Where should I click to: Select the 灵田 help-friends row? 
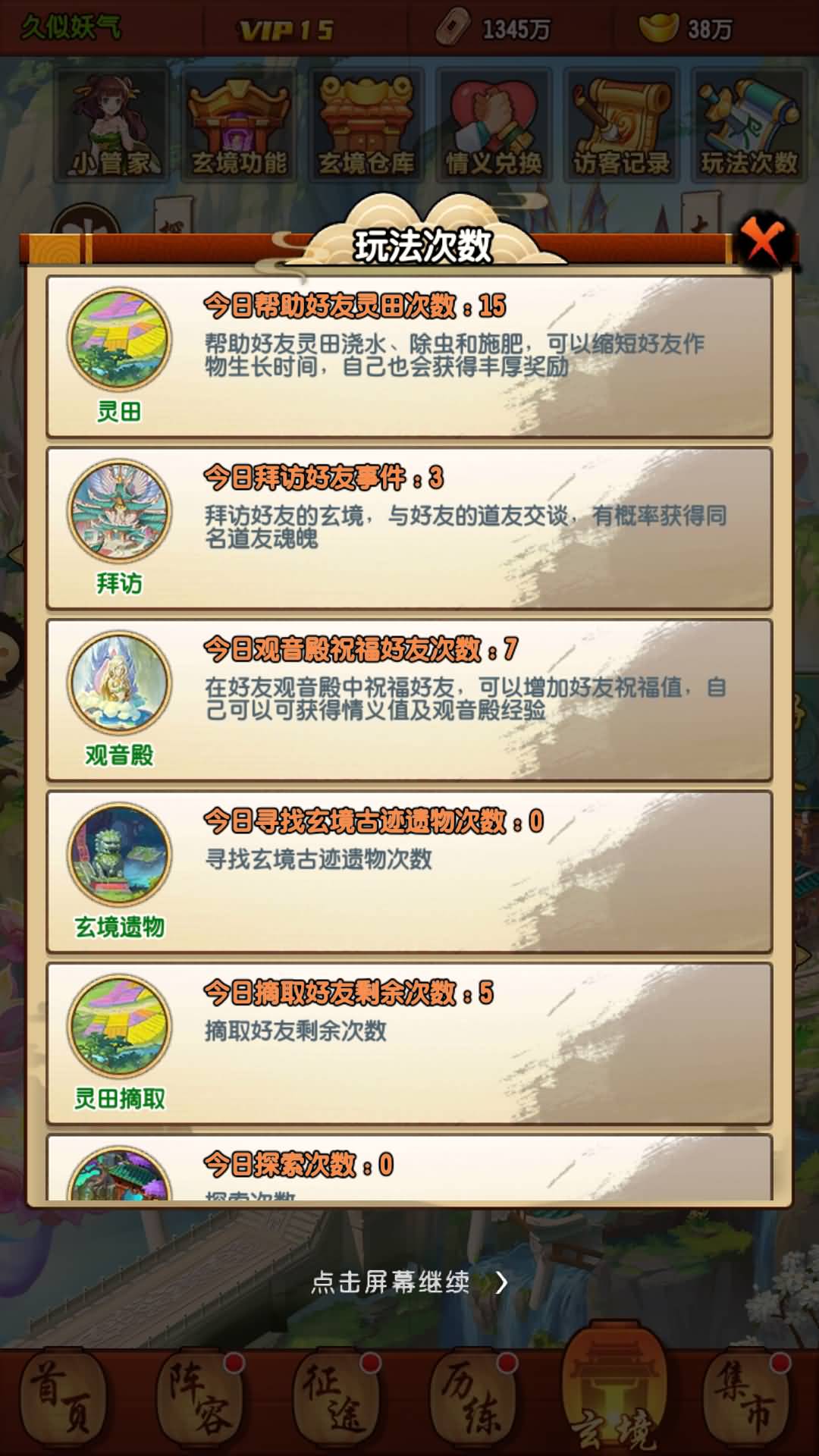click(409, 356)
